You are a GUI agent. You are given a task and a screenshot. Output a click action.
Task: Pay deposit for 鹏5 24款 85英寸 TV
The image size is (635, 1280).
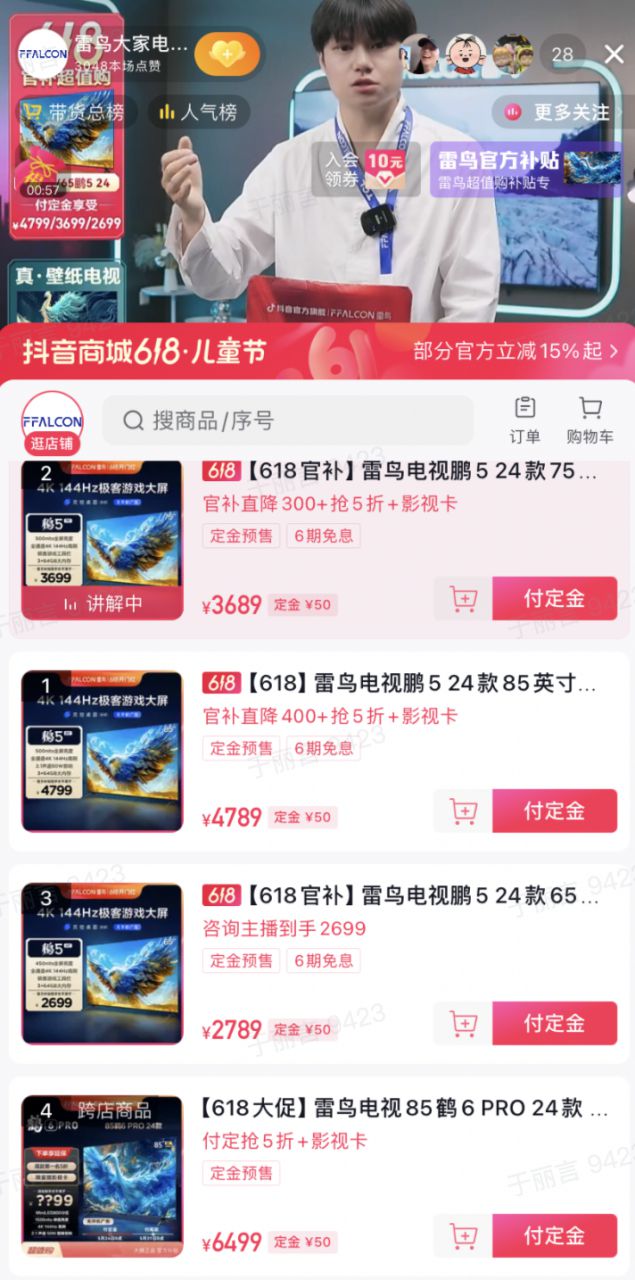554,811
